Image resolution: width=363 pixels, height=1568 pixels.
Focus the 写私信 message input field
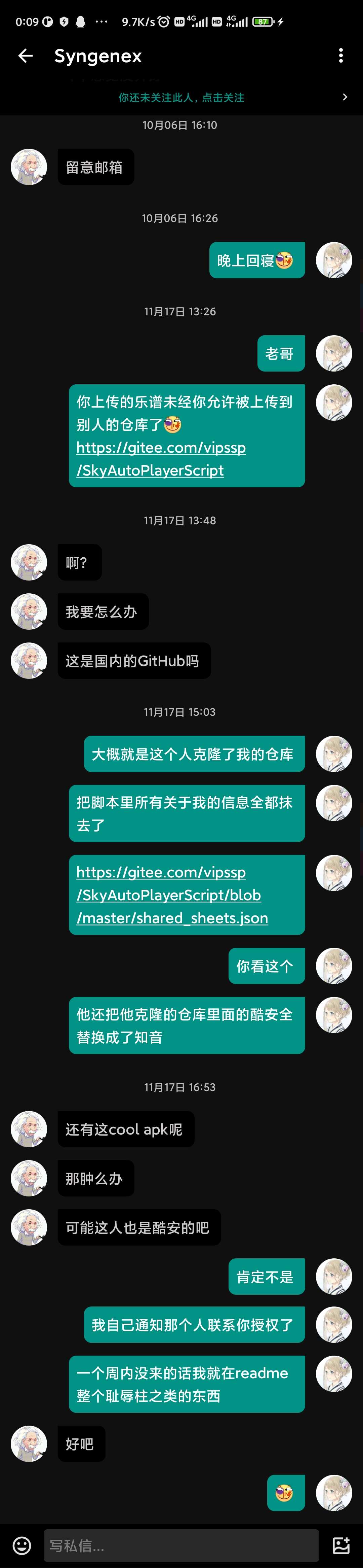181,1545
